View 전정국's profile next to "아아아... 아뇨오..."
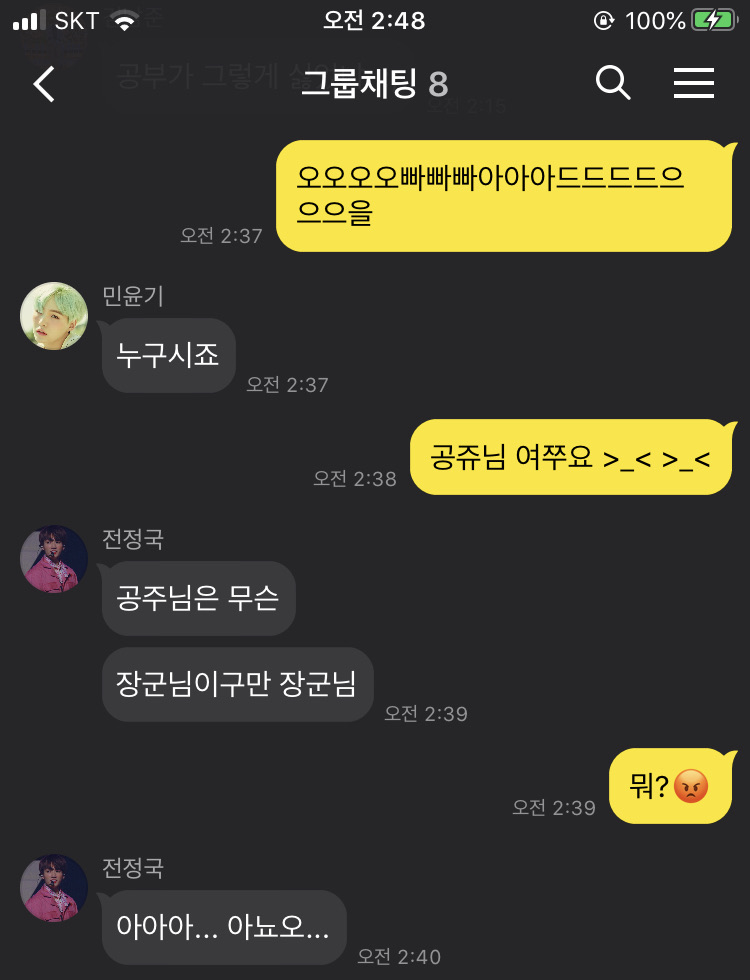The height and width of the screenshot is (980, 750). [x=54, y=888]
